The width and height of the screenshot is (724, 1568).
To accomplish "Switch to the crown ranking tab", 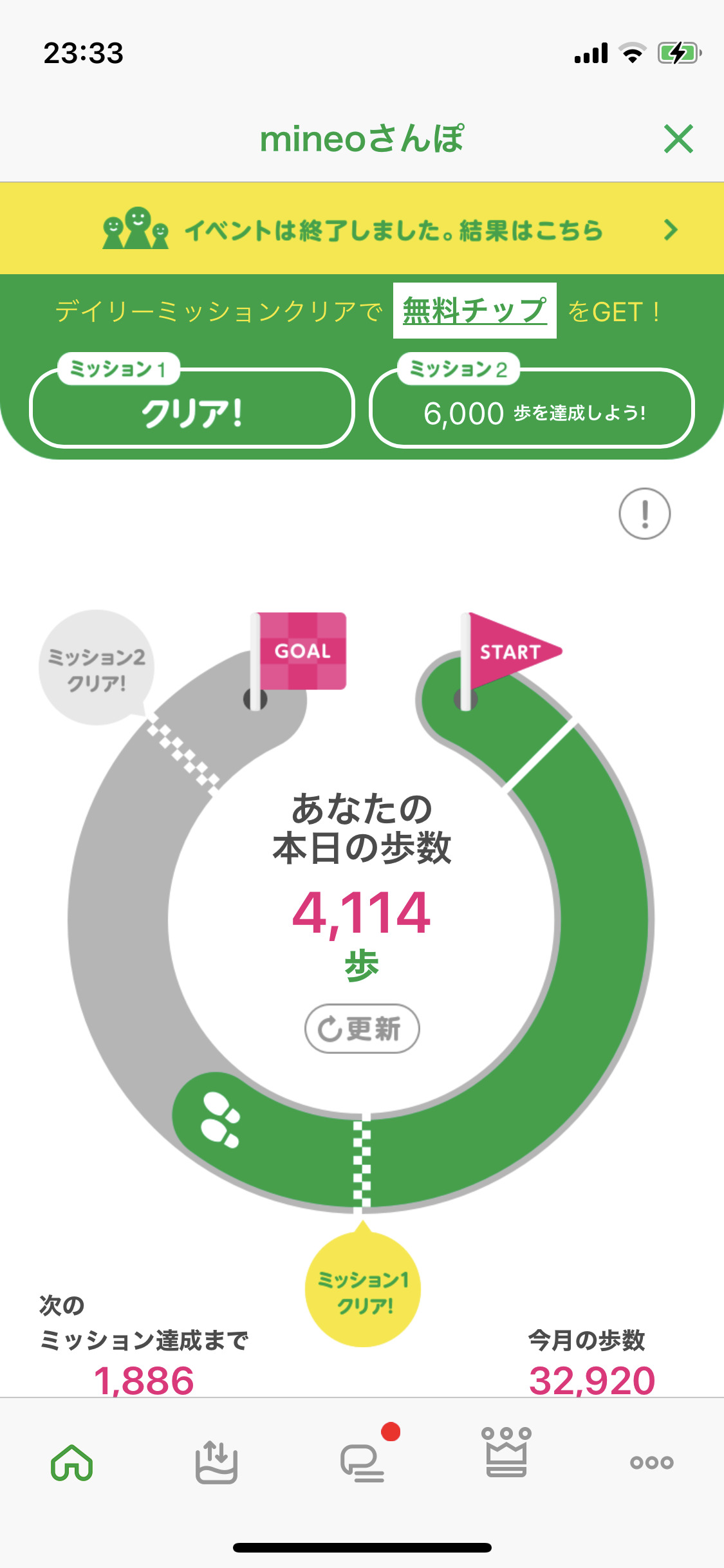I will pyautogui.click(x=506, y=1452).
